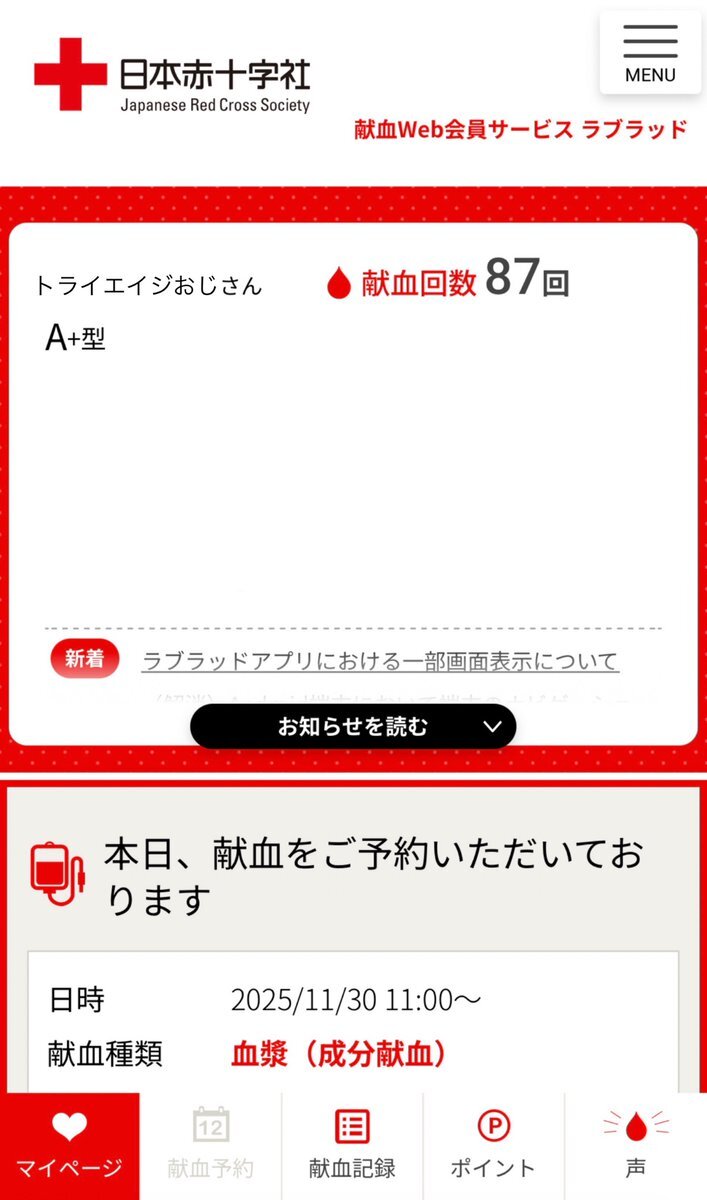707x1200 pixels.
Task: Open the MENU button
Action: pyautogui.click(x=650, y=52)
